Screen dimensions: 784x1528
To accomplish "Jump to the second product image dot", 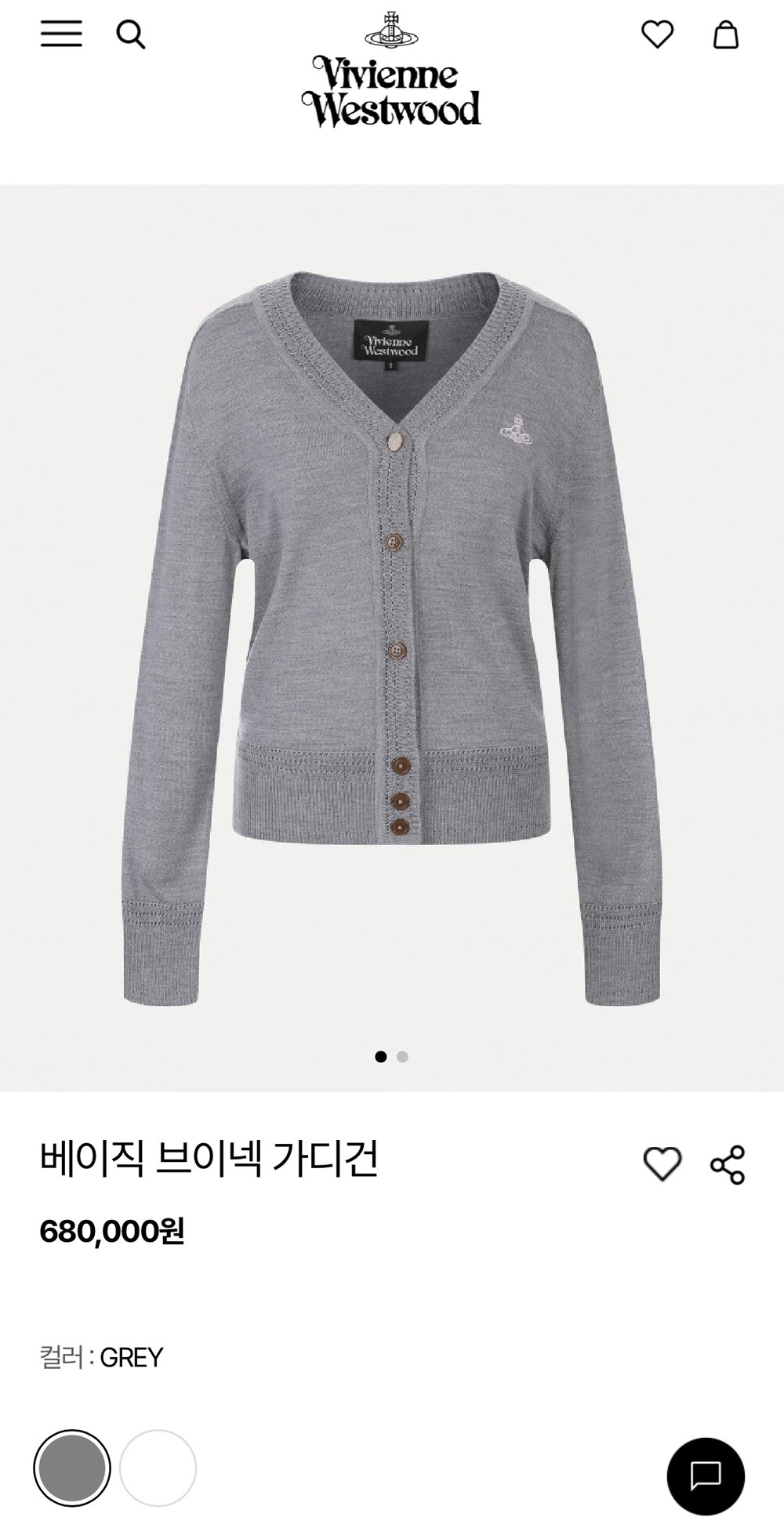I will click(402, 1057).
